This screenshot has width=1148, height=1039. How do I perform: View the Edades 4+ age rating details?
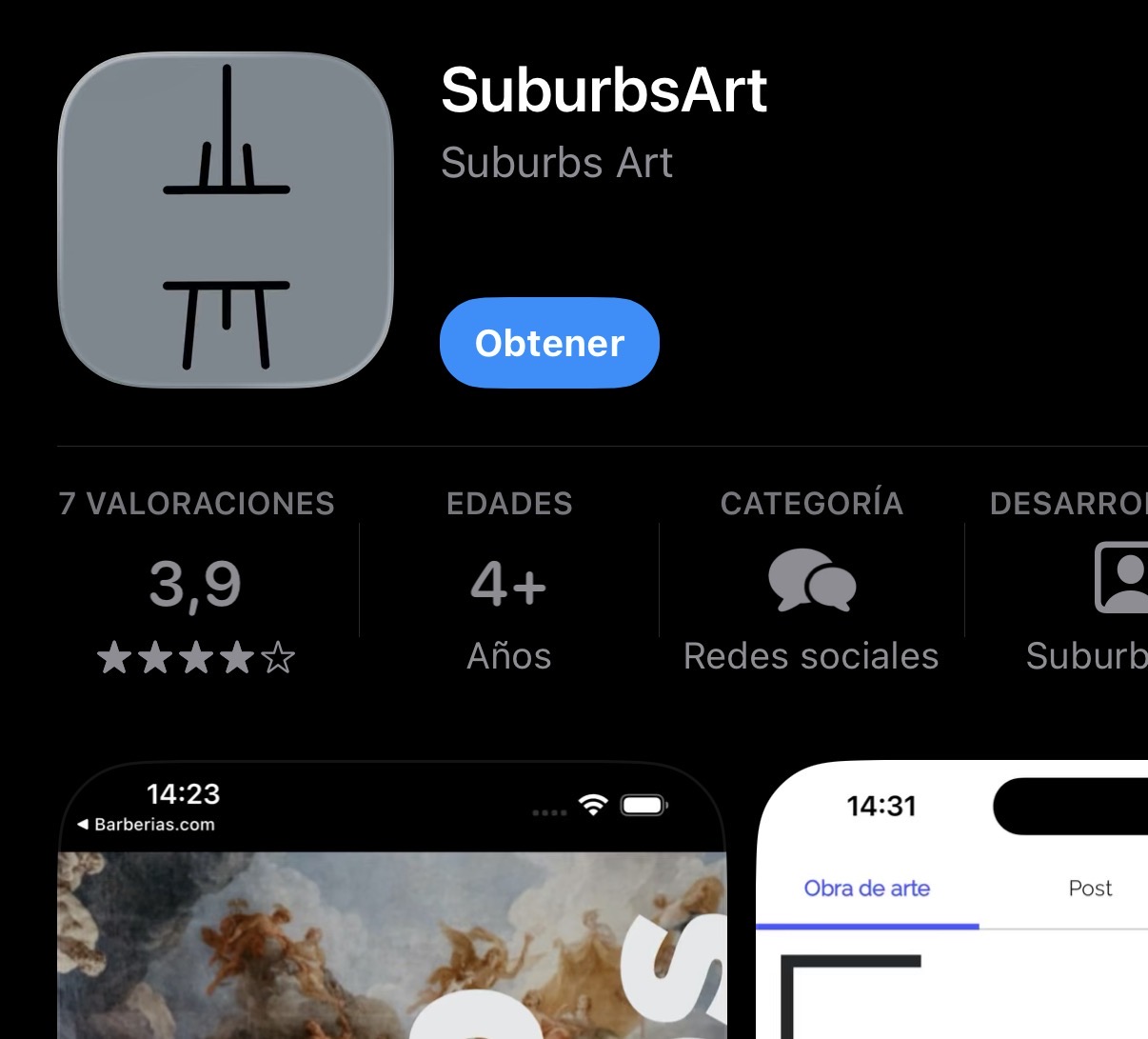509,584
